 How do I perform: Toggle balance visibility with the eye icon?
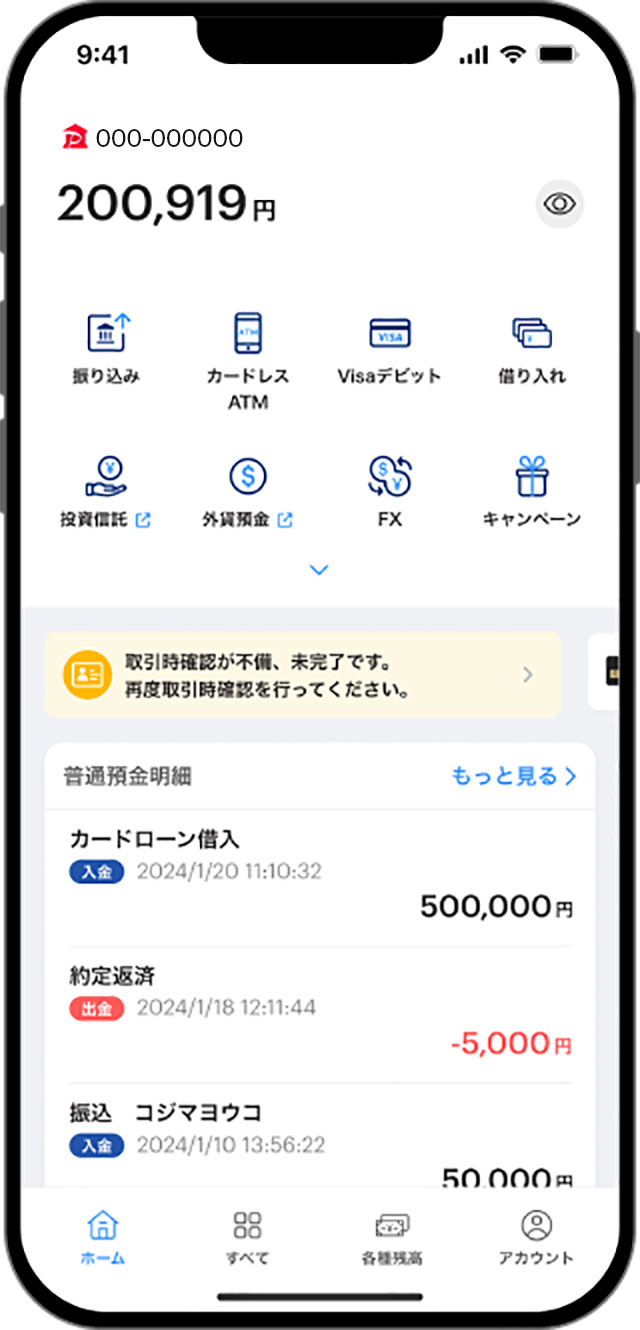[x=560, y=205]
